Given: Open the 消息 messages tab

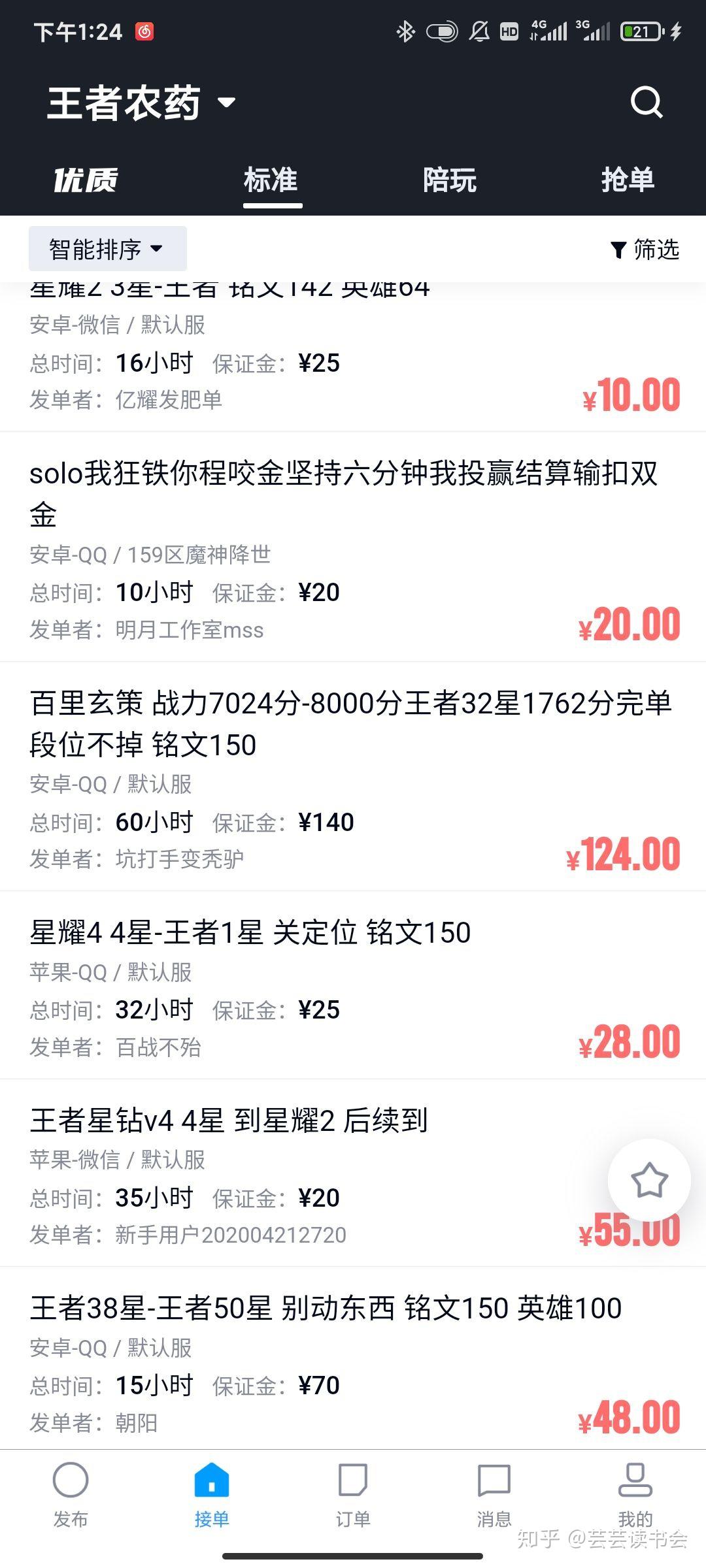Looking at the screenshot, I should [x=494, y=1494].
